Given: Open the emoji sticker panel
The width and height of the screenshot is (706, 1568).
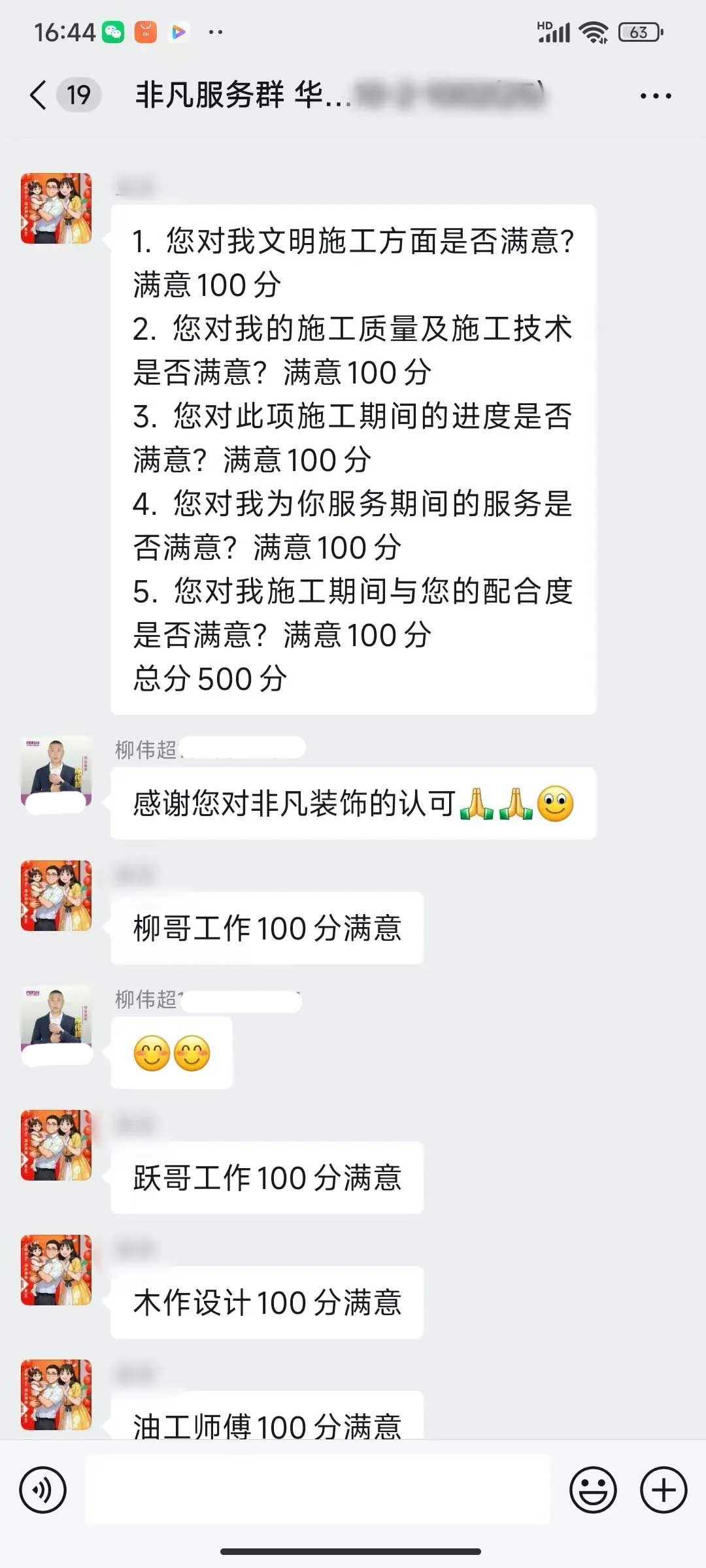Looking at the screenshot, I should (593, 1490).
